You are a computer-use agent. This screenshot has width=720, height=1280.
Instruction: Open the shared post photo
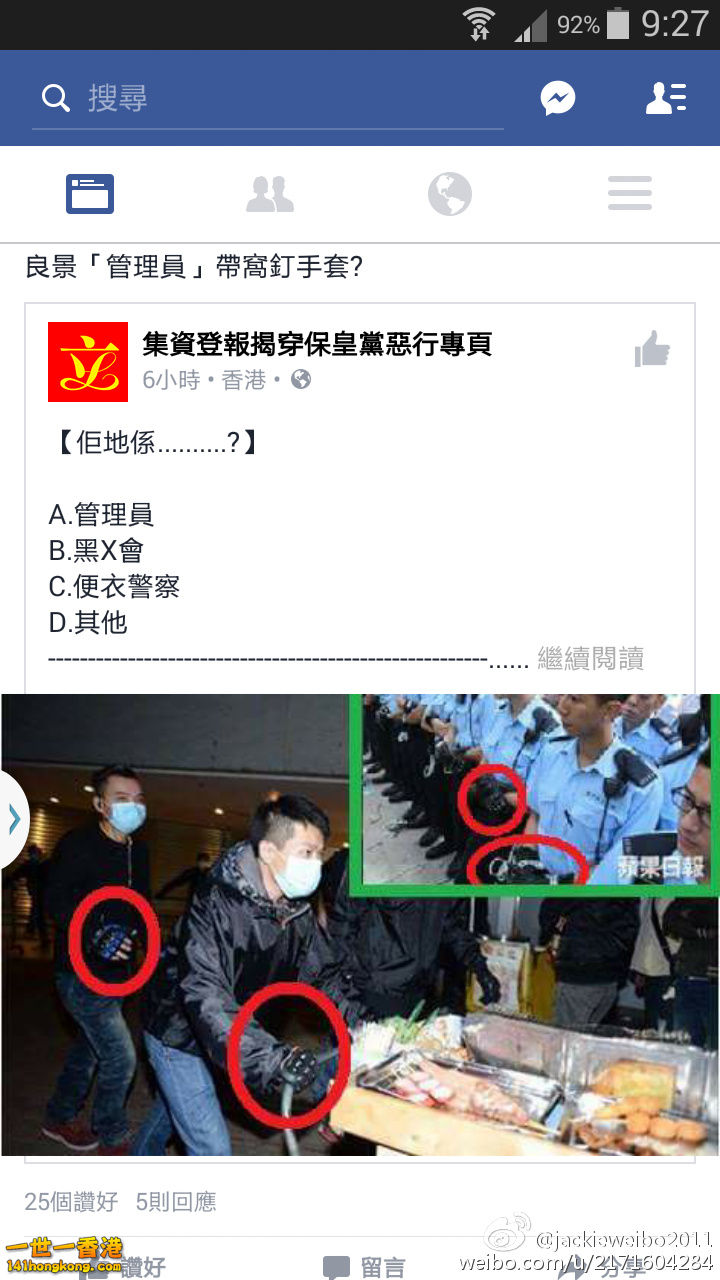pyautogui.click(x=360, y=925)
